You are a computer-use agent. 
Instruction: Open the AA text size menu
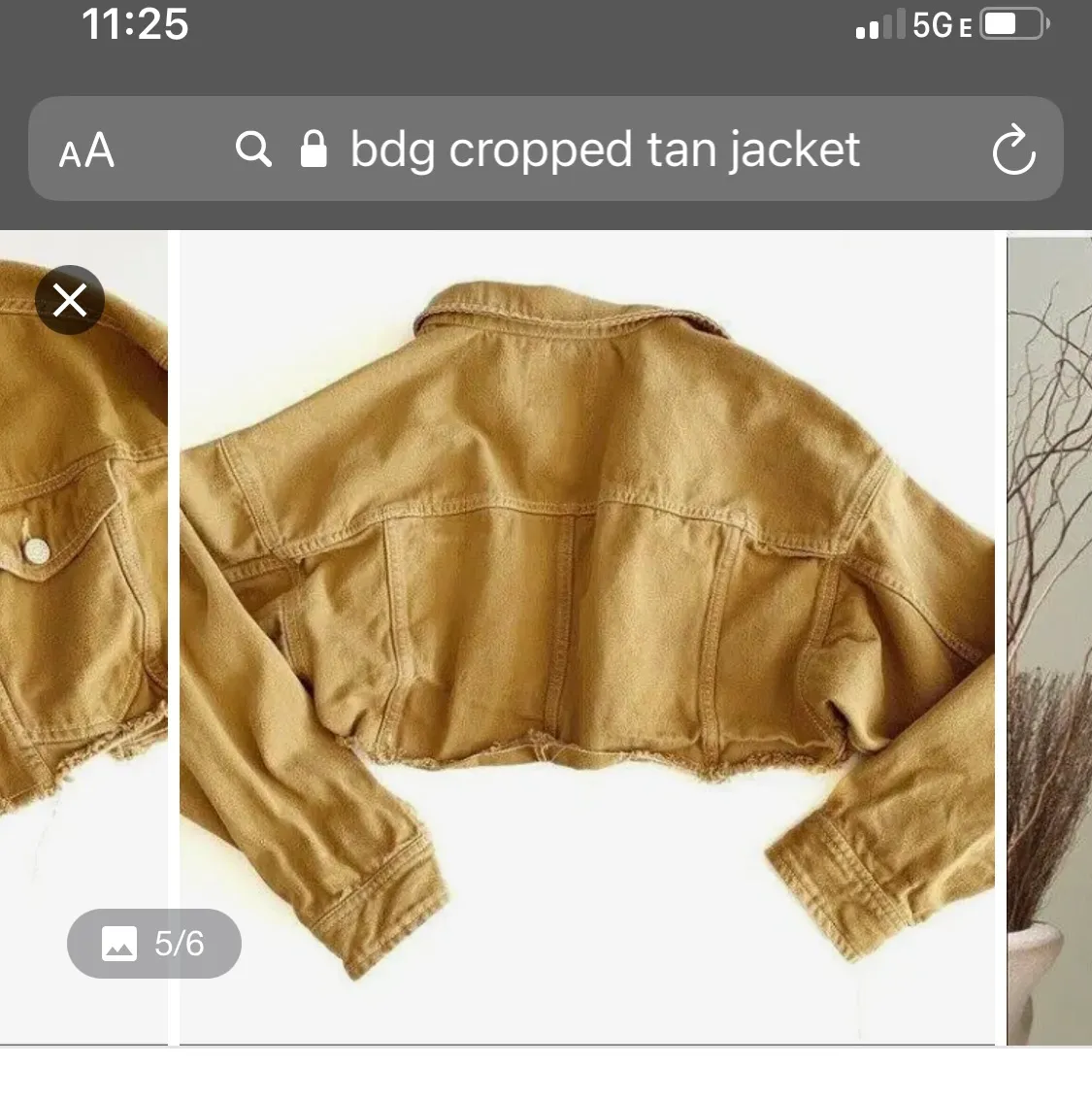click(86, 151)
